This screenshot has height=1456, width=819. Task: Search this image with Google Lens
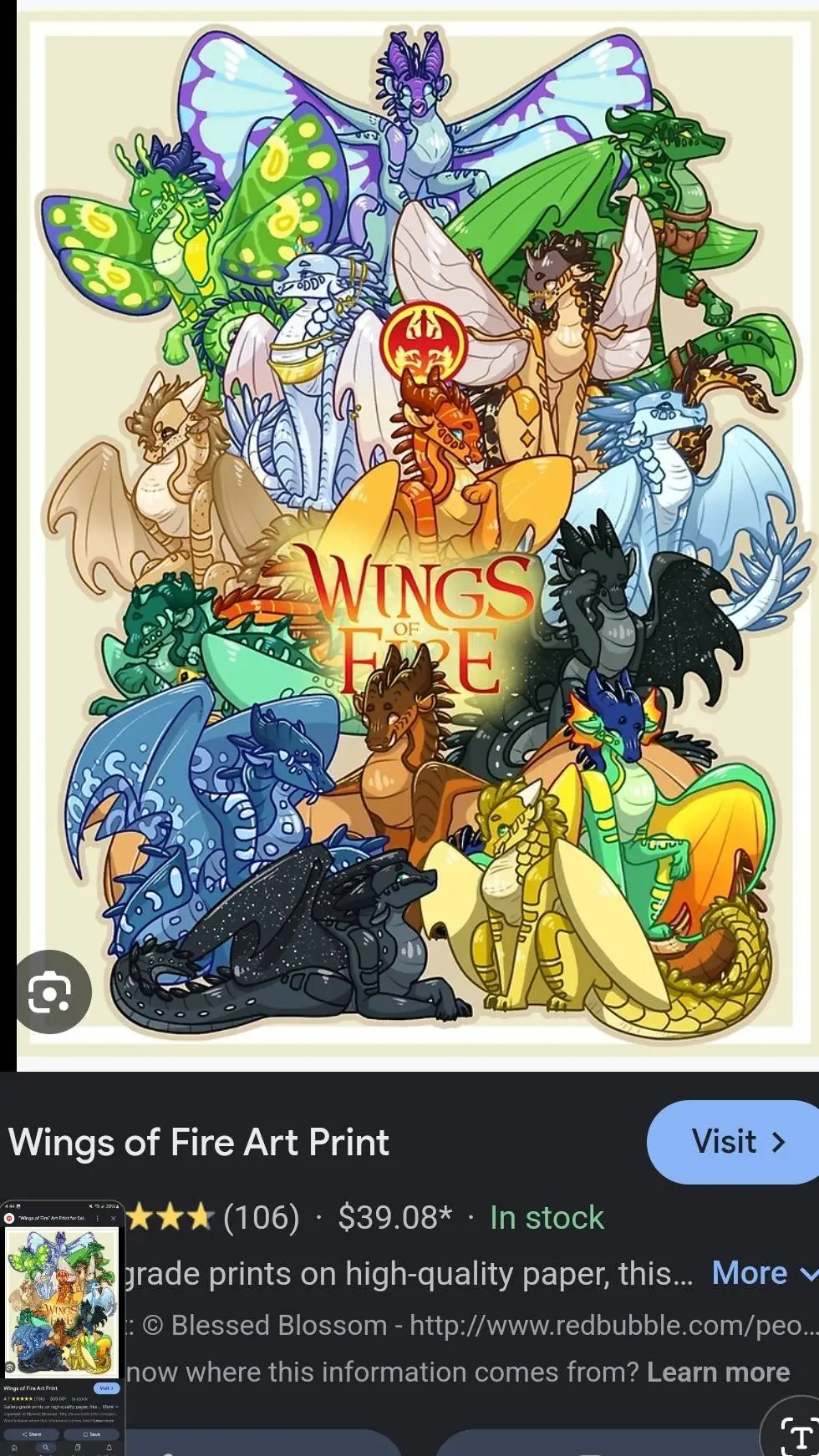pyautogui.click(x=48, y=992)
